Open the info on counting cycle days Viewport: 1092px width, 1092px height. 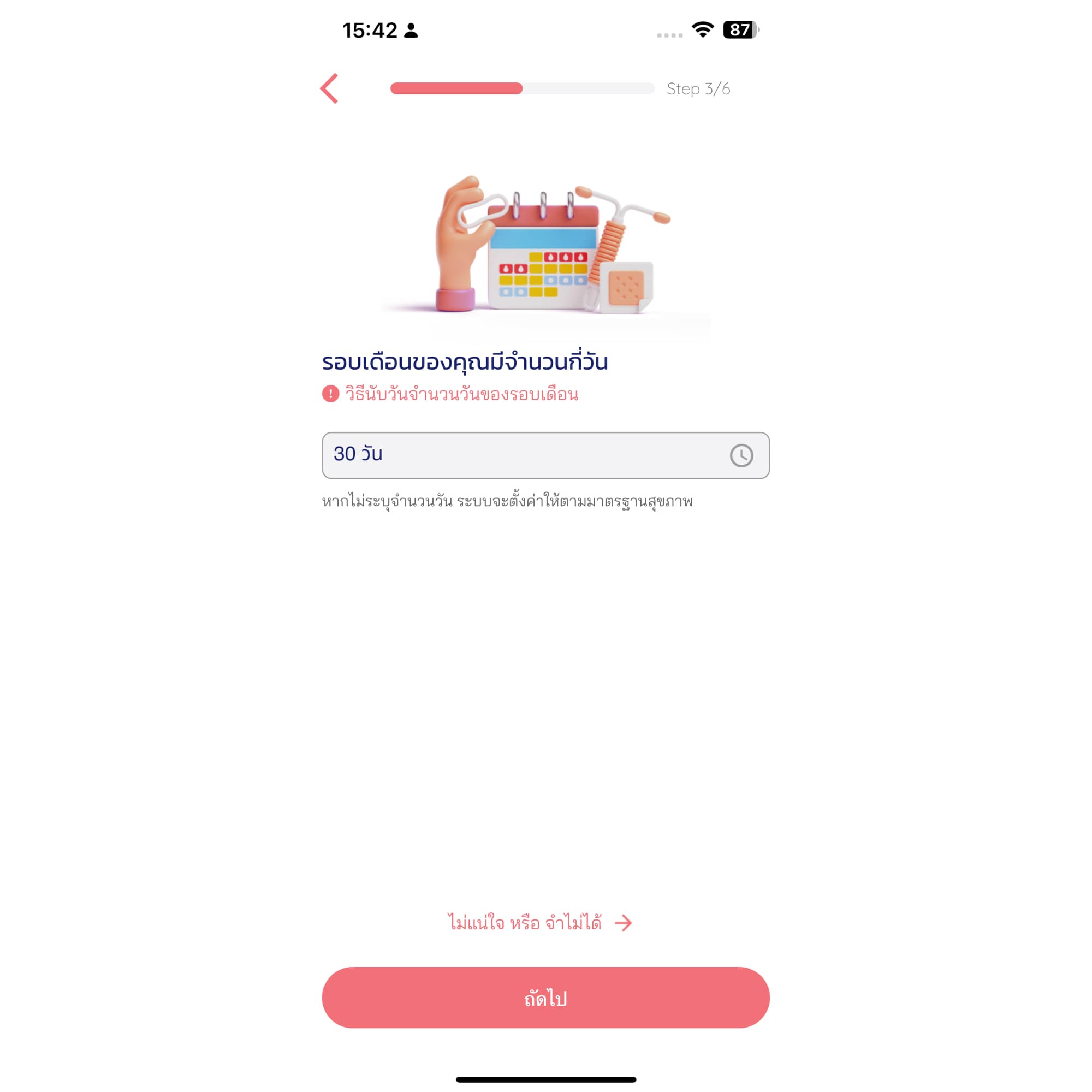click(450, 394)
